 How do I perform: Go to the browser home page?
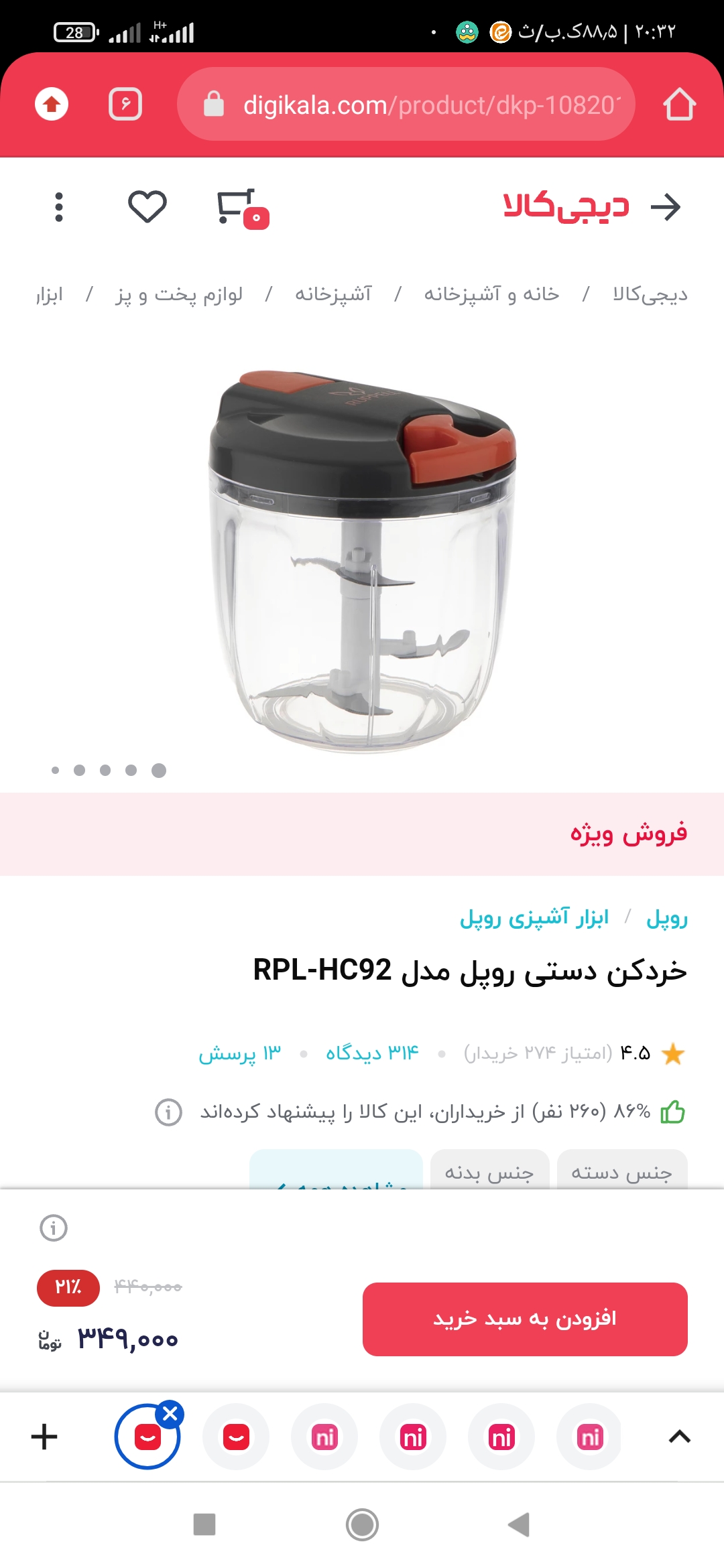679,105
